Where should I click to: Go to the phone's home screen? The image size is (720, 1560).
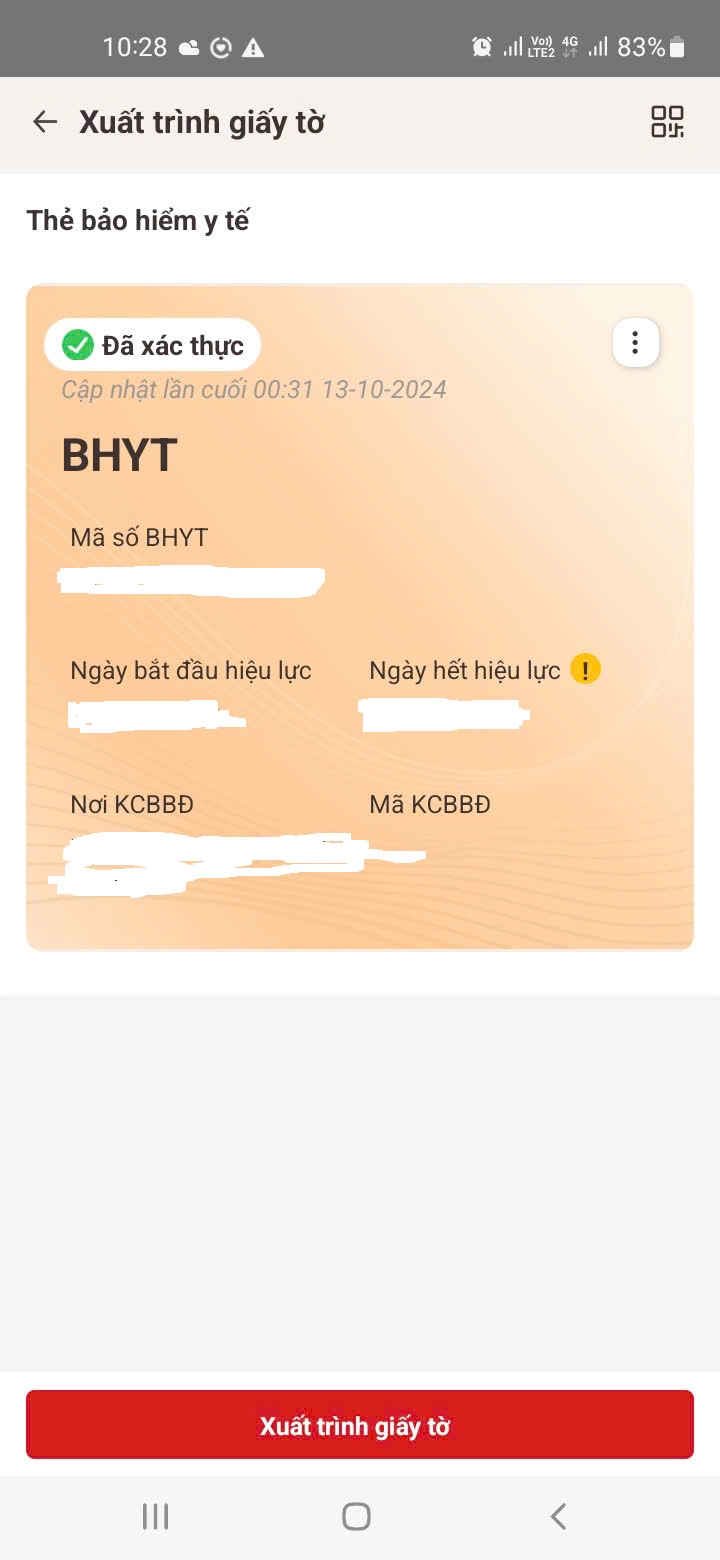pyautogui.click(x=356, y=1516)
